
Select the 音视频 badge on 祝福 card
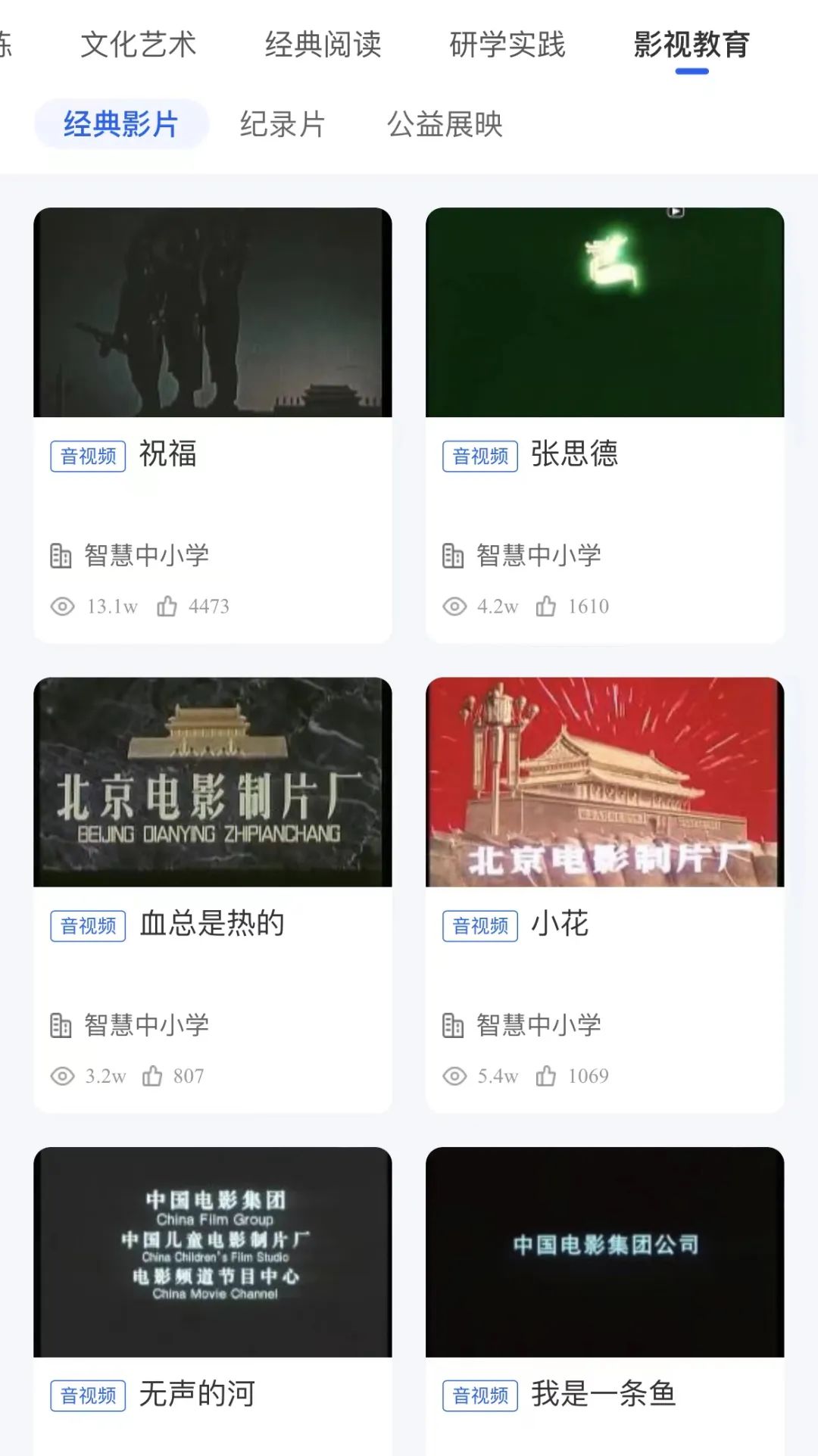click(x=86, y=455)
